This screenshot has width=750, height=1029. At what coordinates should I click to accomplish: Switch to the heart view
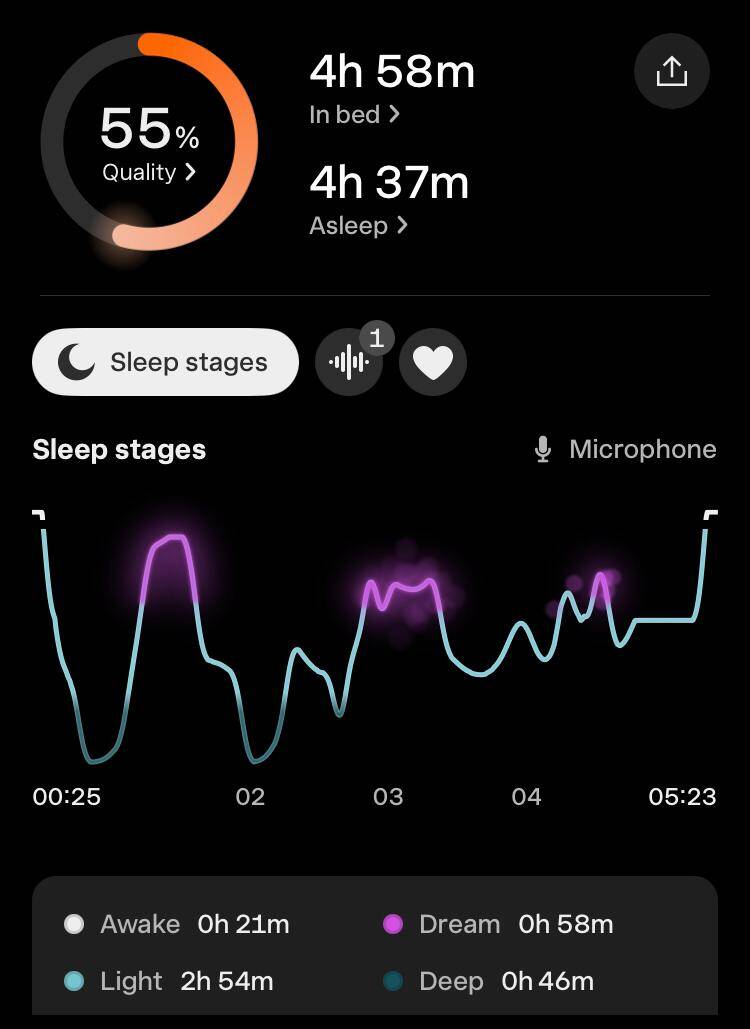[x=433, y=362]
